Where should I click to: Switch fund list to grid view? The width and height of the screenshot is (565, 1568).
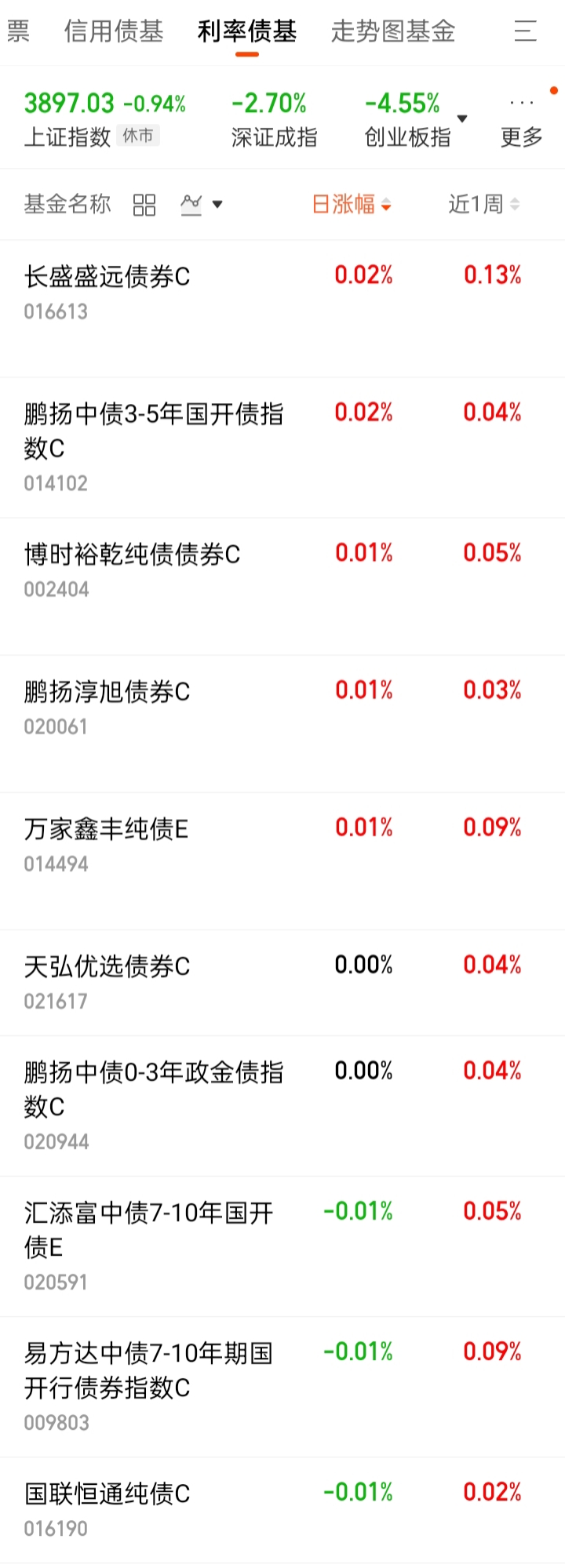144,205
